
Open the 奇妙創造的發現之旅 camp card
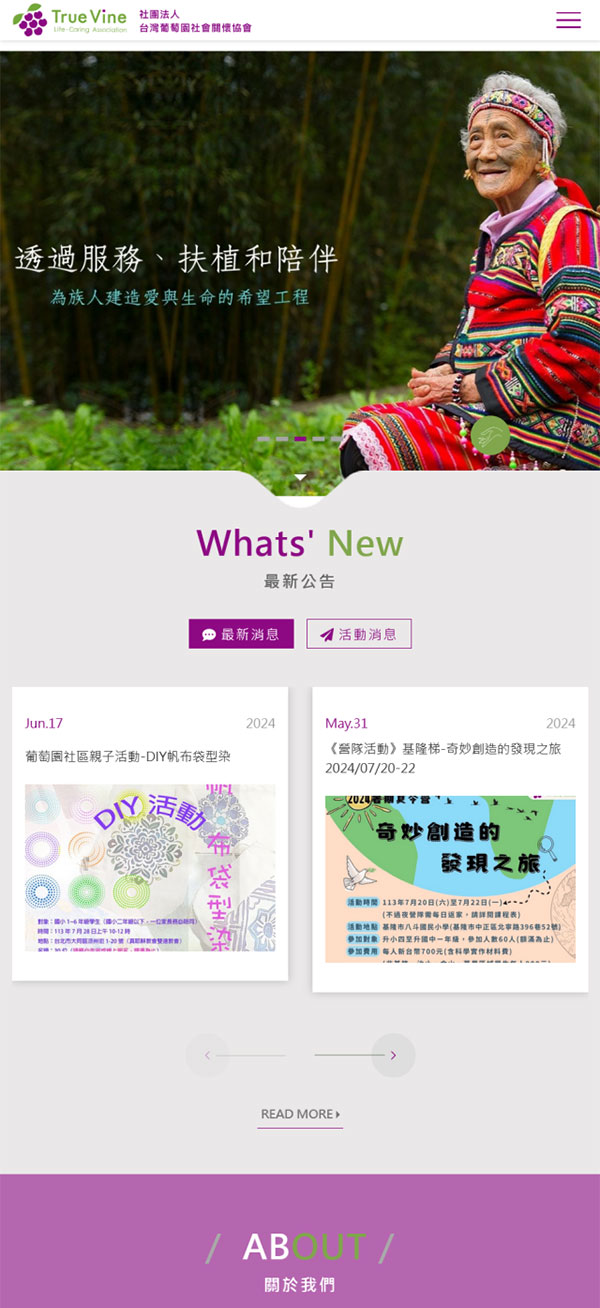point(450,840)
